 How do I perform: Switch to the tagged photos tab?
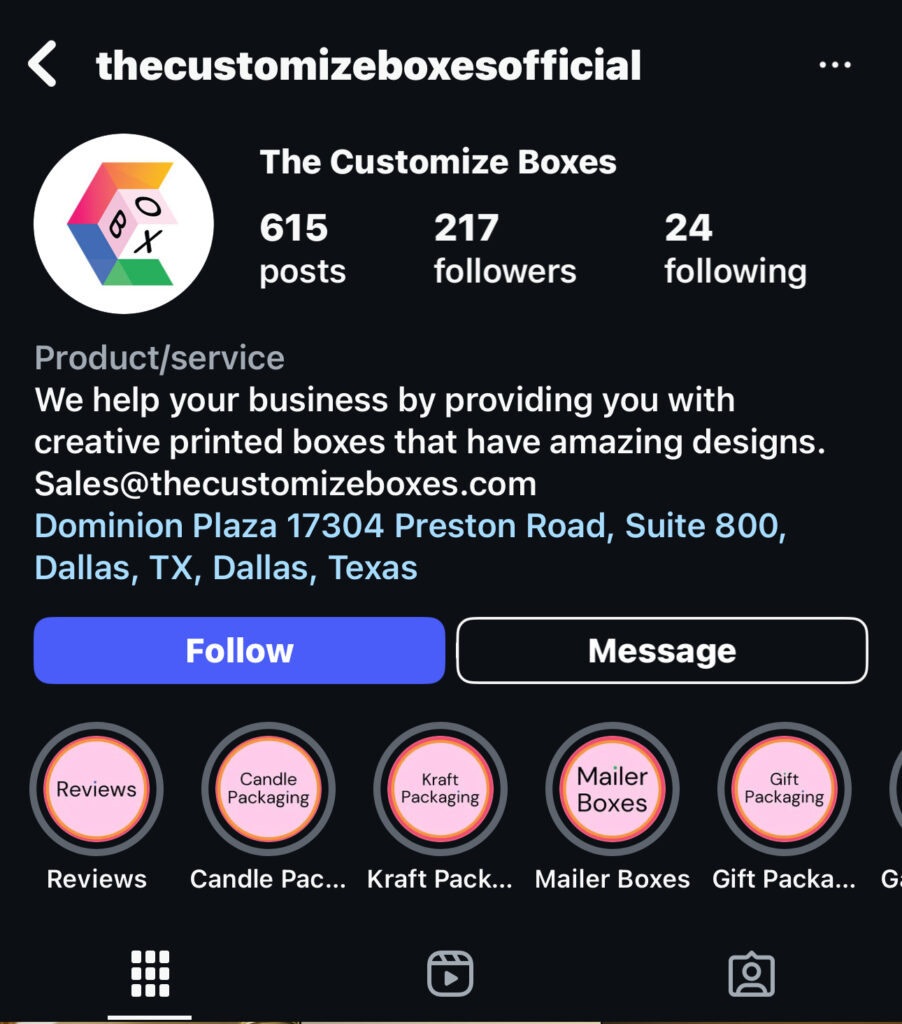point(751,973)
